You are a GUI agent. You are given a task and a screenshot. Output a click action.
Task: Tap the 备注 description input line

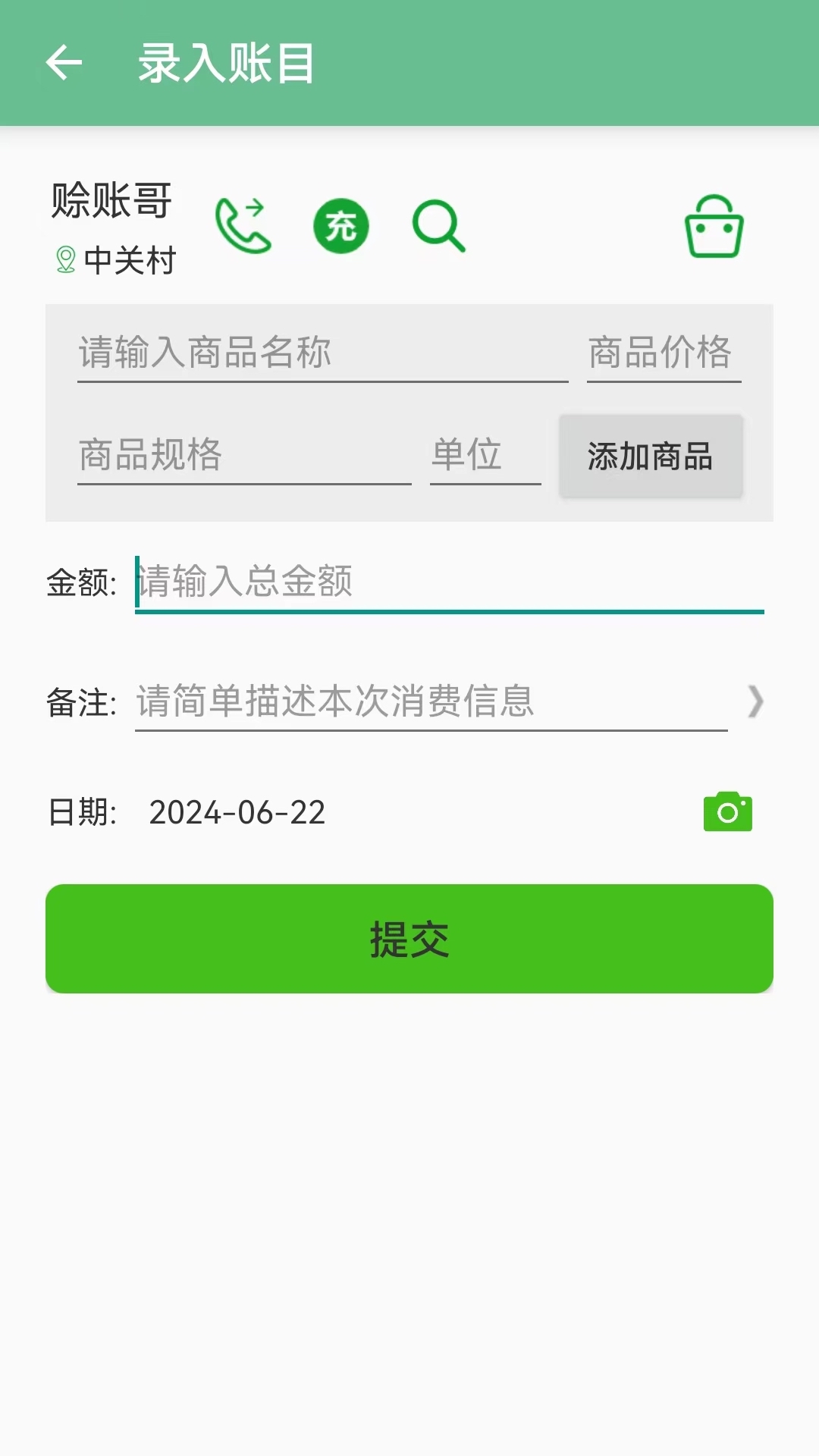tap(430, 703)
